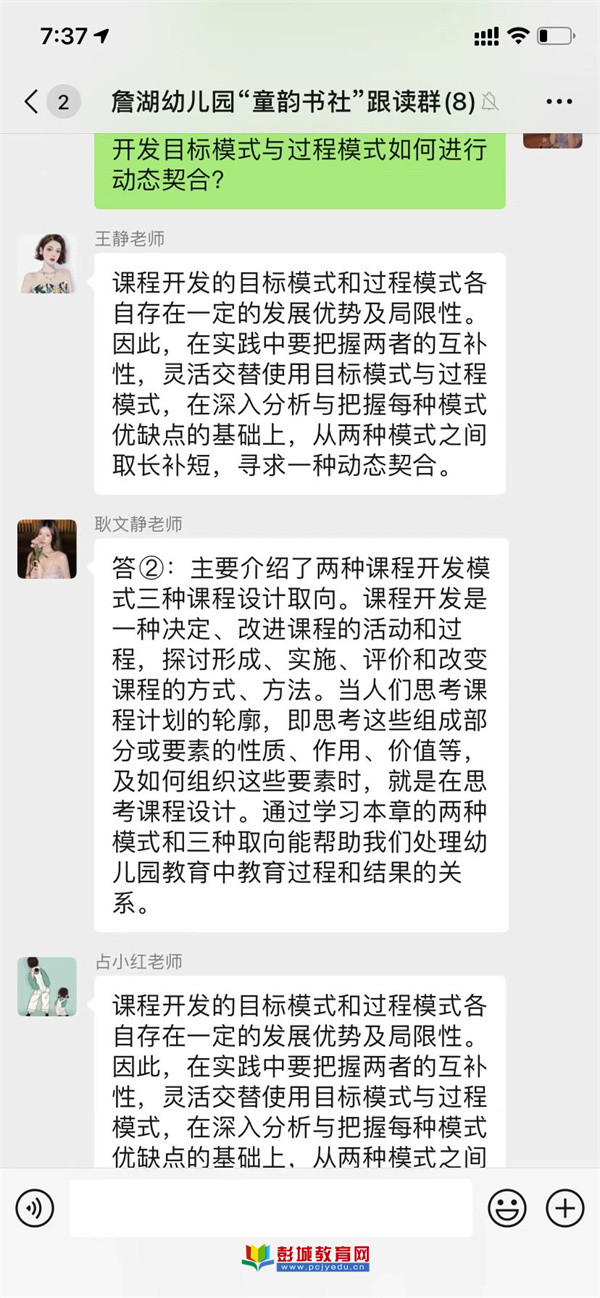The width and height of the screenshot is (600, 1298).
Task: View 王静老师's profile avatar
Action: (47, 264)
